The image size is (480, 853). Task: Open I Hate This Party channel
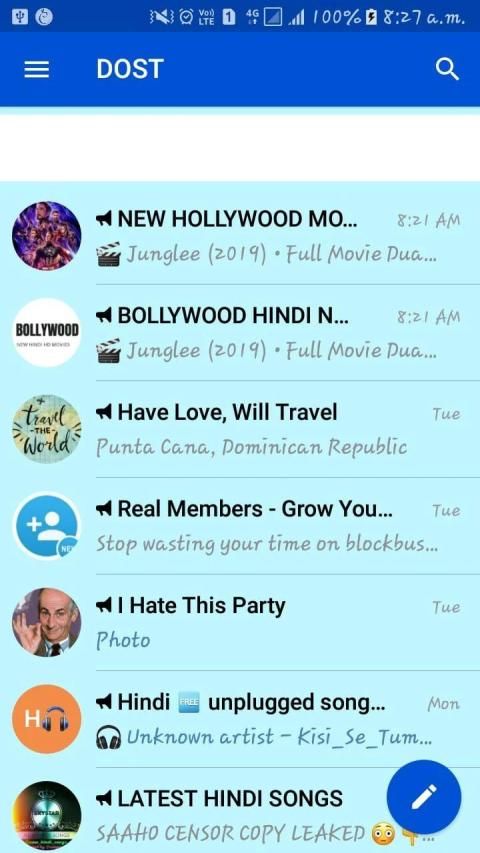240,623
